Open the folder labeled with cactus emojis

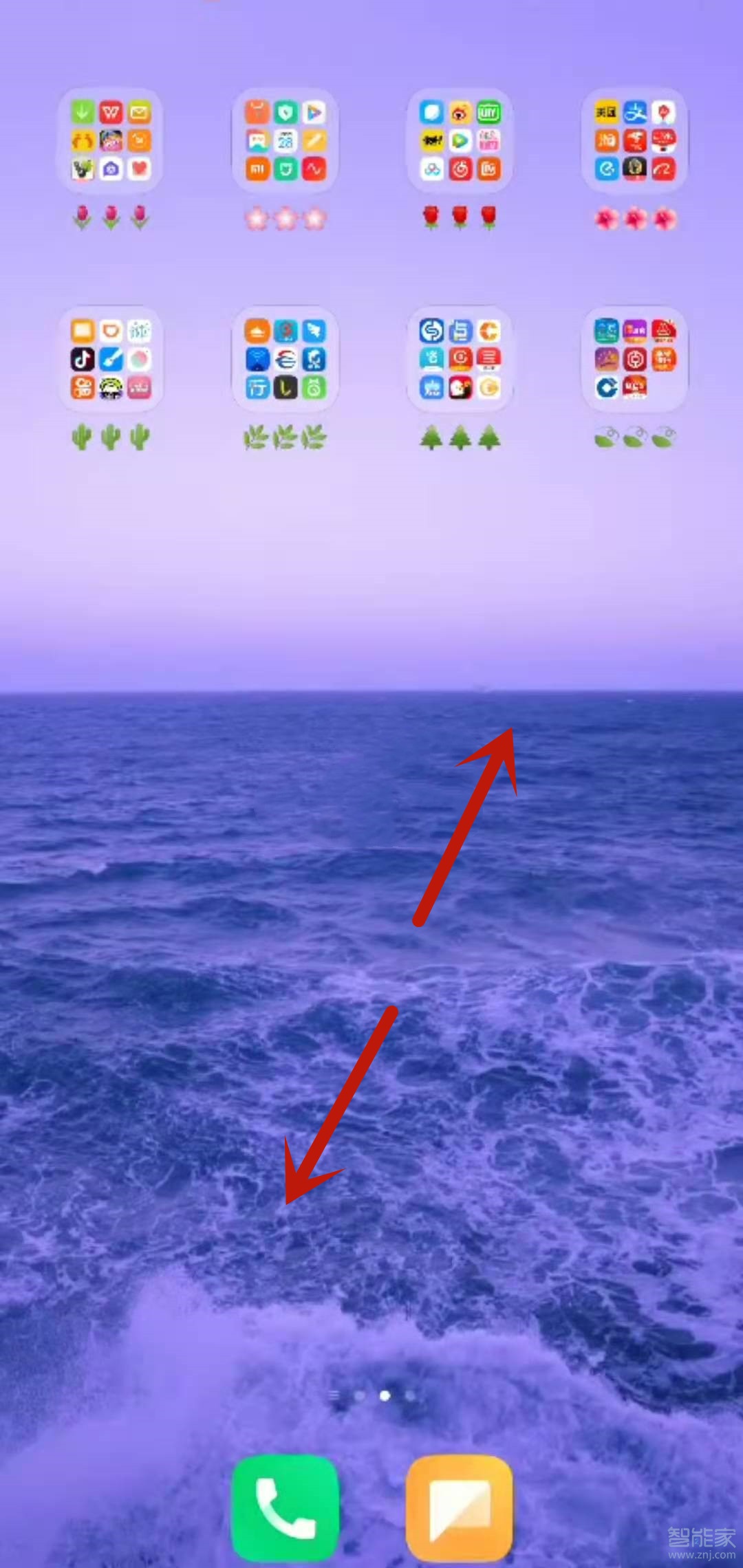pos(110,360)
